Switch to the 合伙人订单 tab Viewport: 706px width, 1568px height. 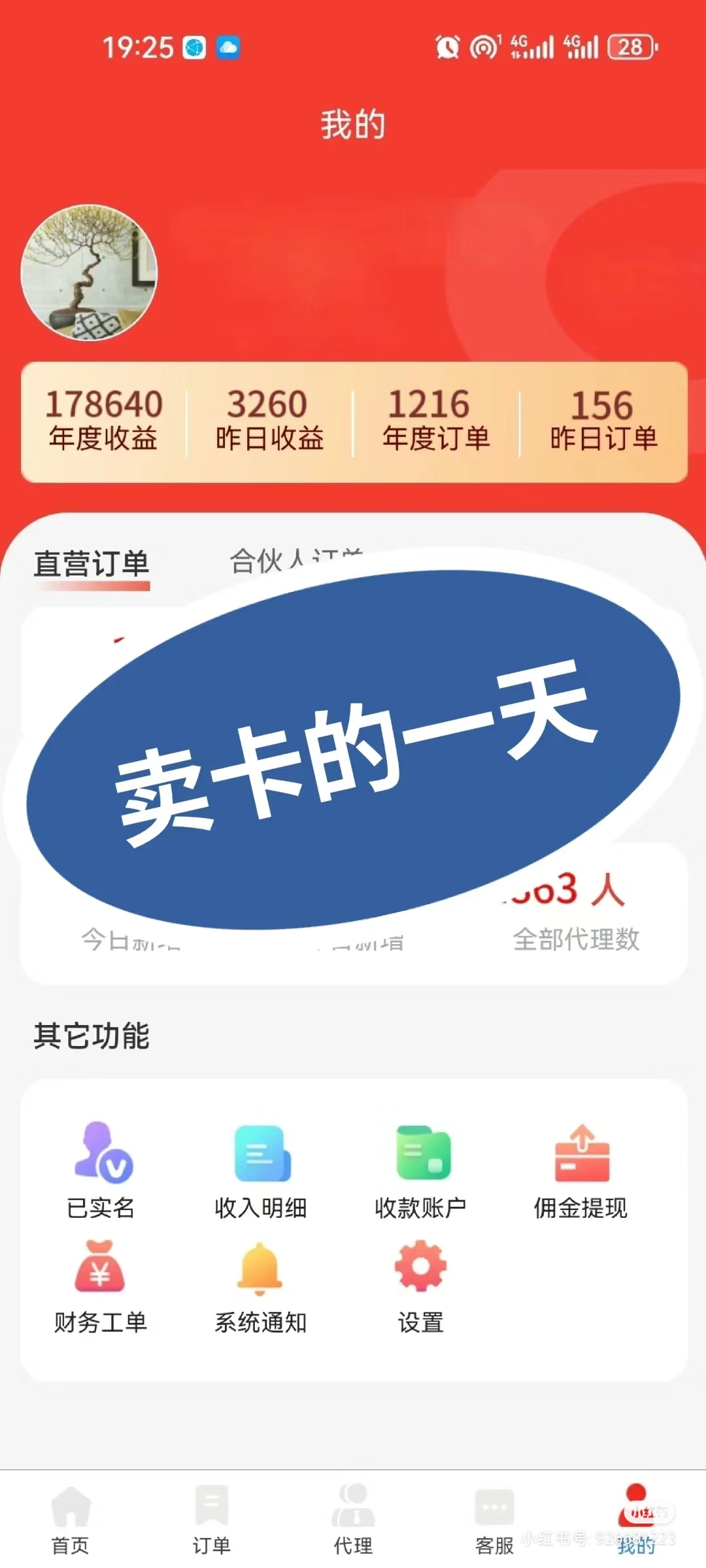point(294,560)
